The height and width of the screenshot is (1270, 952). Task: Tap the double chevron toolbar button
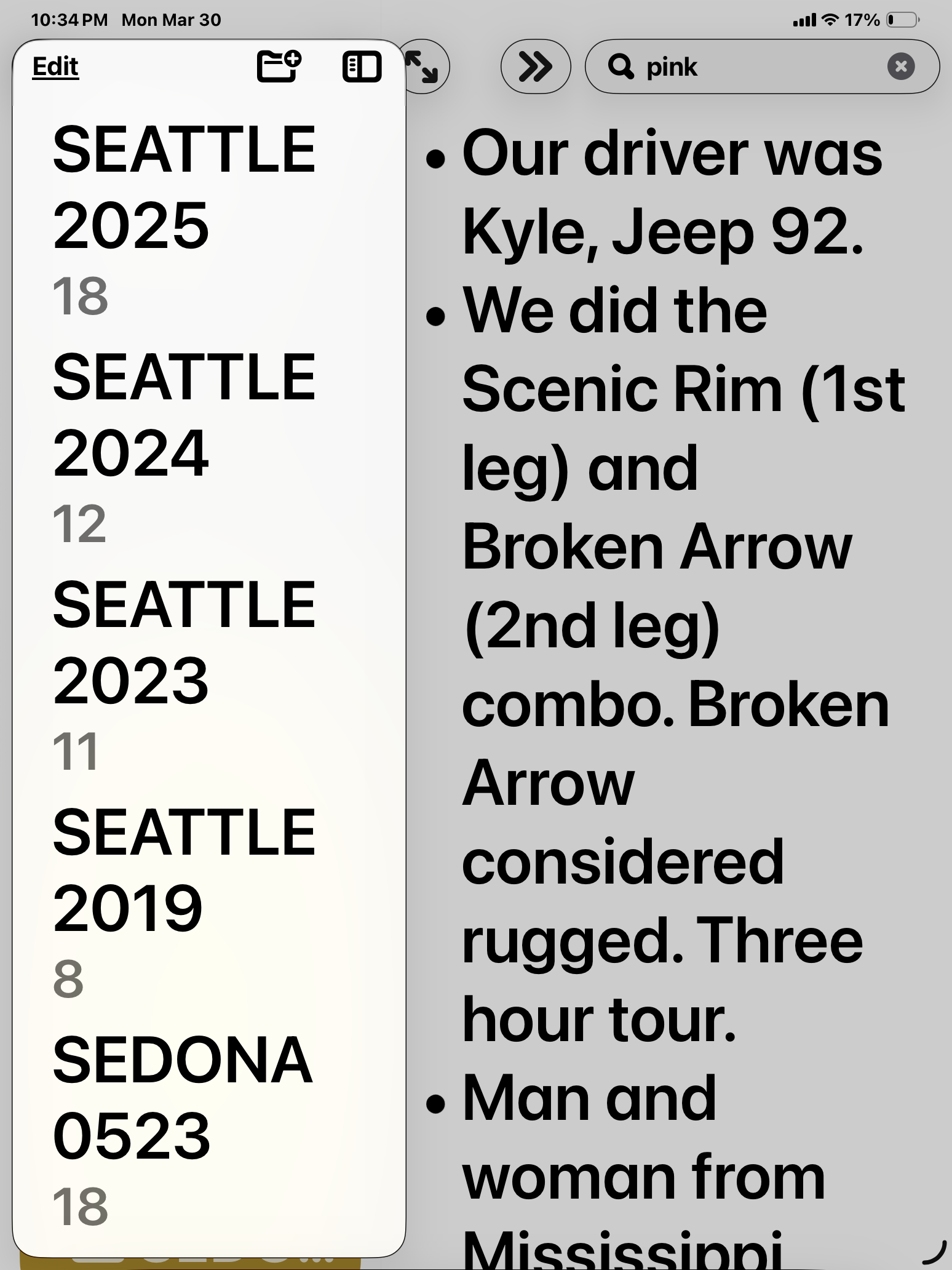(x=535, y=66)
